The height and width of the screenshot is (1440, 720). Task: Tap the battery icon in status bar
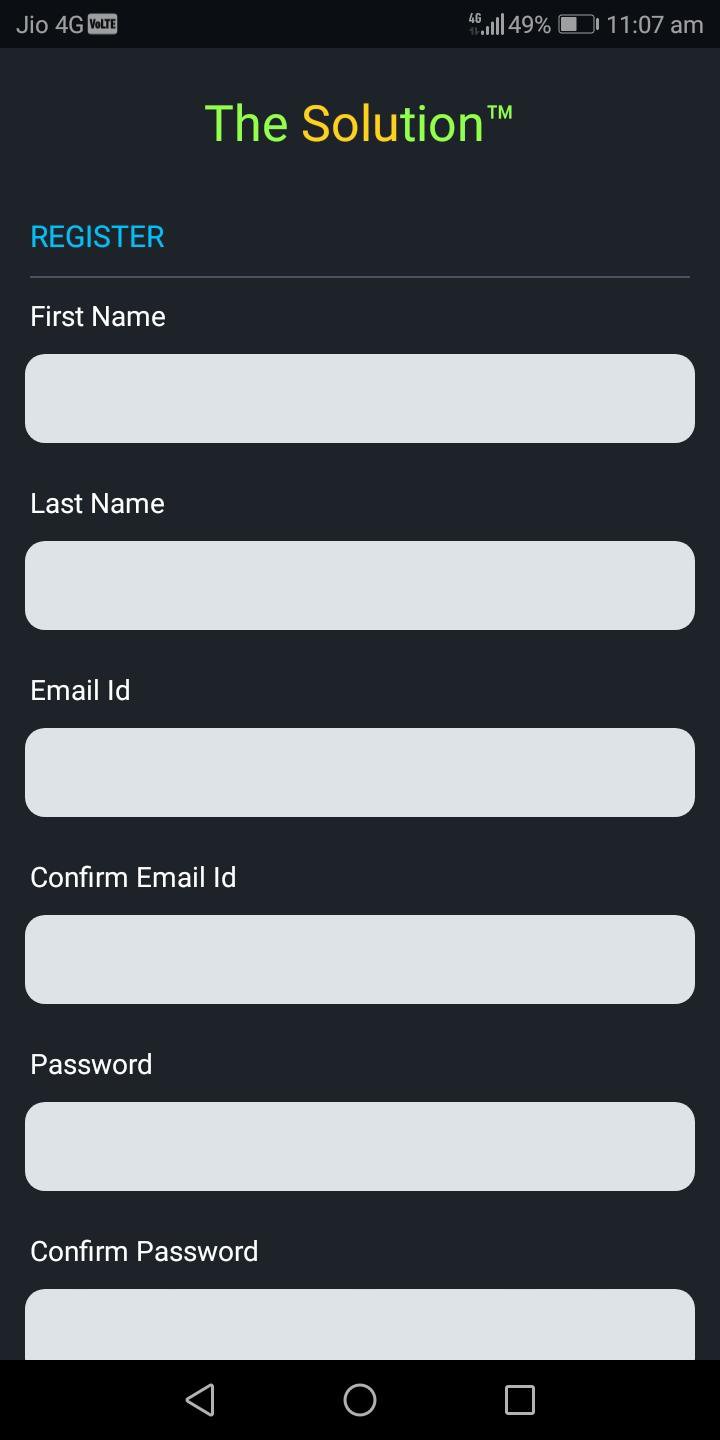[577, 25]
